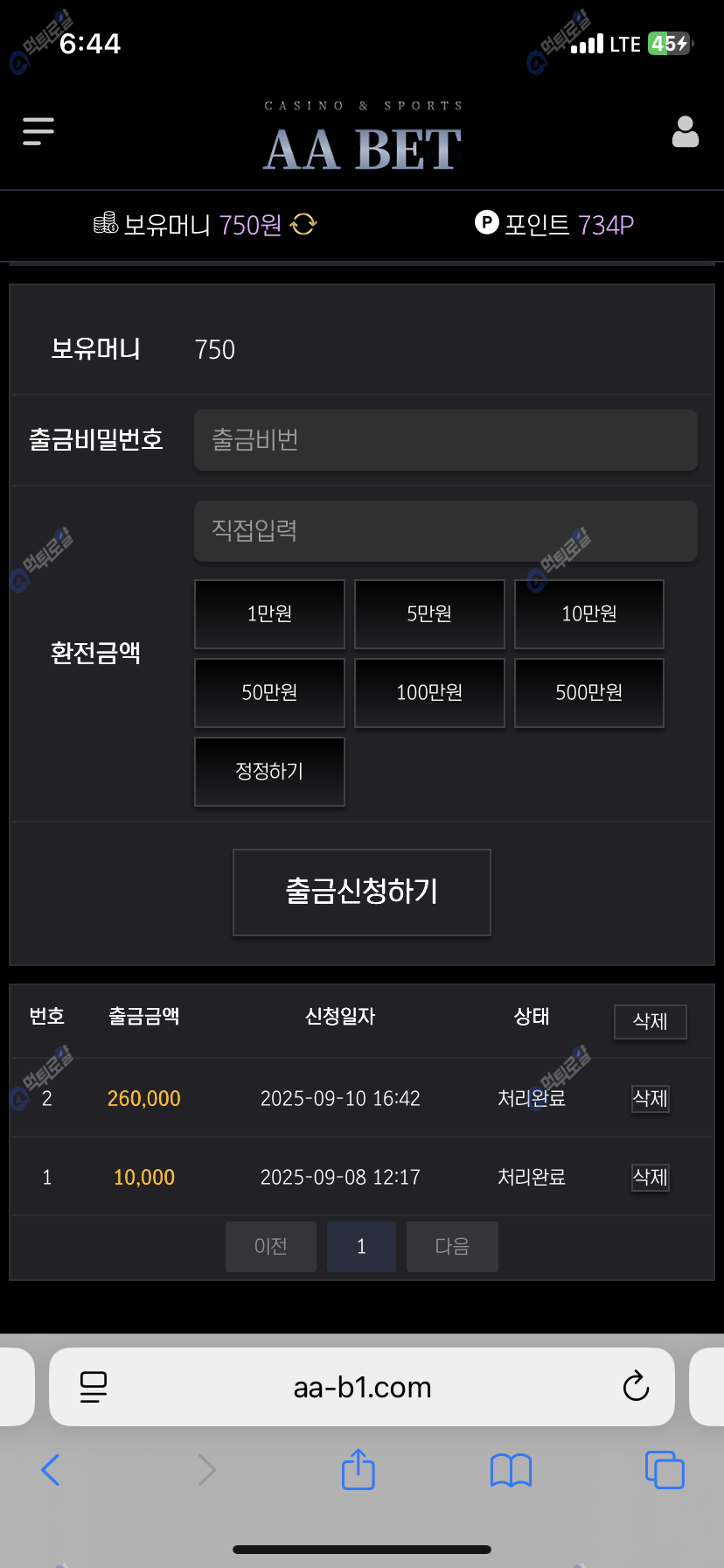Open the user profile icon
Image resolution: width=724 pixels, height=1568 pixels.
tap(685, 132)
